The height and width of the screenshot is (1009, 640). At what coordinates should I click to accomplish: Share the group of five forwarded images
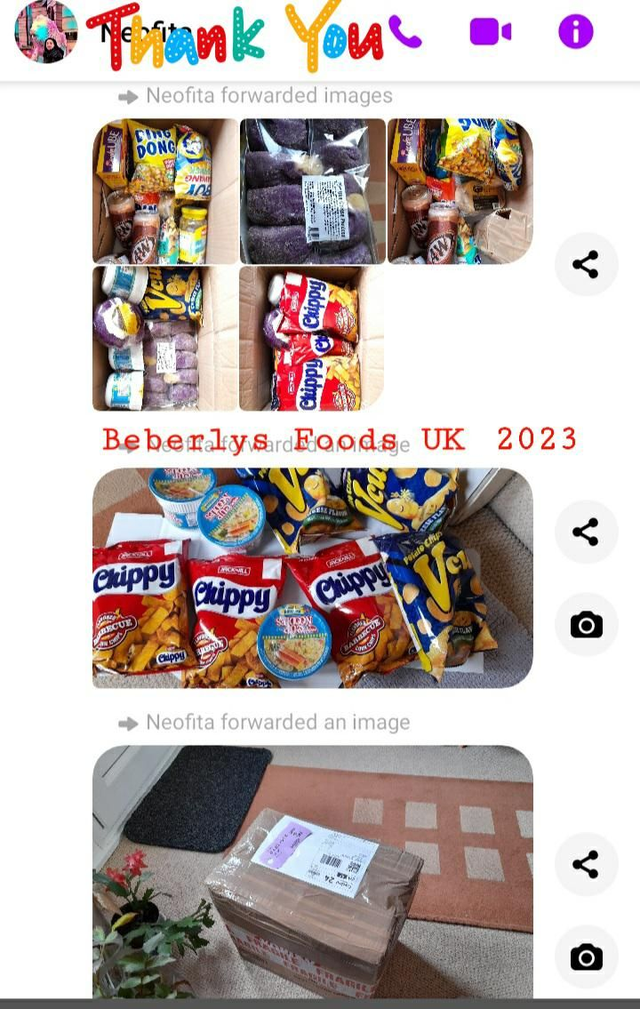coord(586,264)
